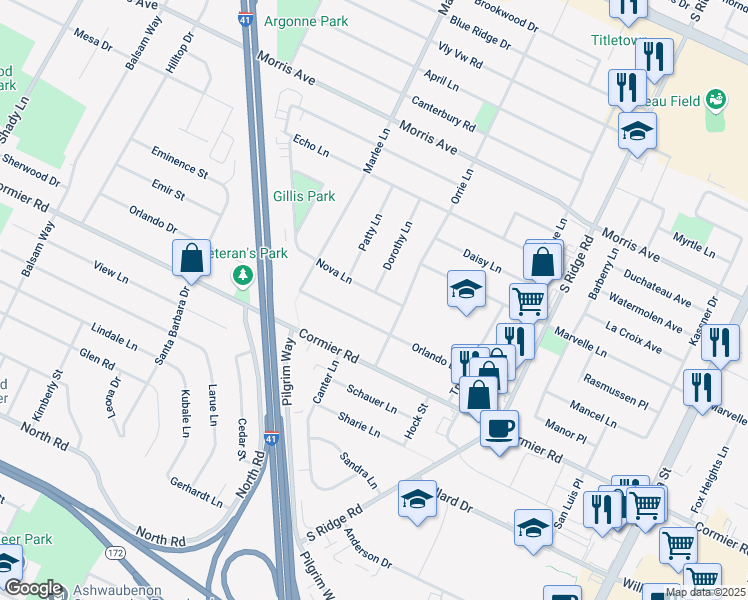Select the school marker beside S Ridge Rd label
The height and width of the screenshot is (600, 748).
click(417, 499)
